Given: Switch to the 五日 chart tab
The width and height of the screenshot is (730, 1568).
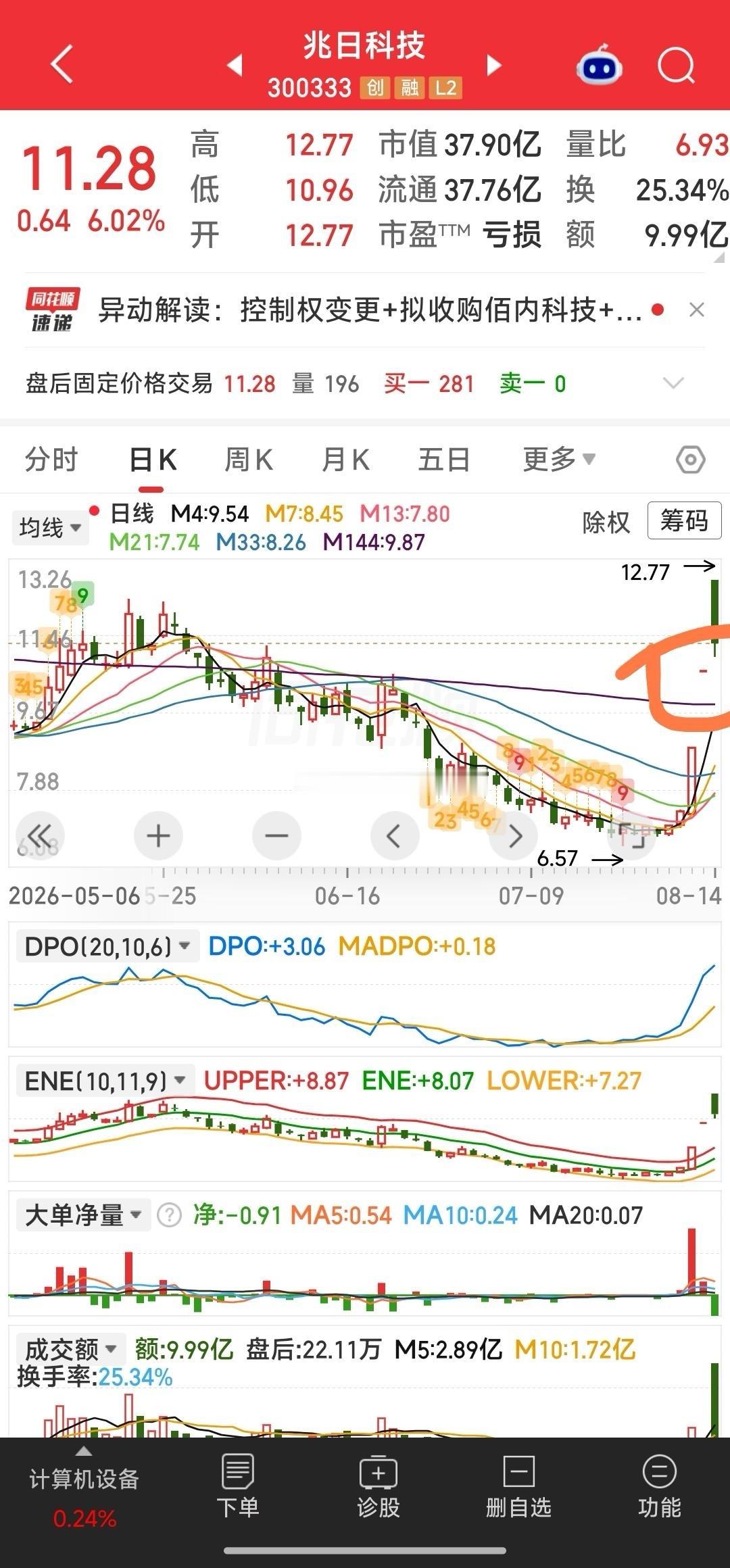Looking at the screenshot, I should [x=444, y=460].
